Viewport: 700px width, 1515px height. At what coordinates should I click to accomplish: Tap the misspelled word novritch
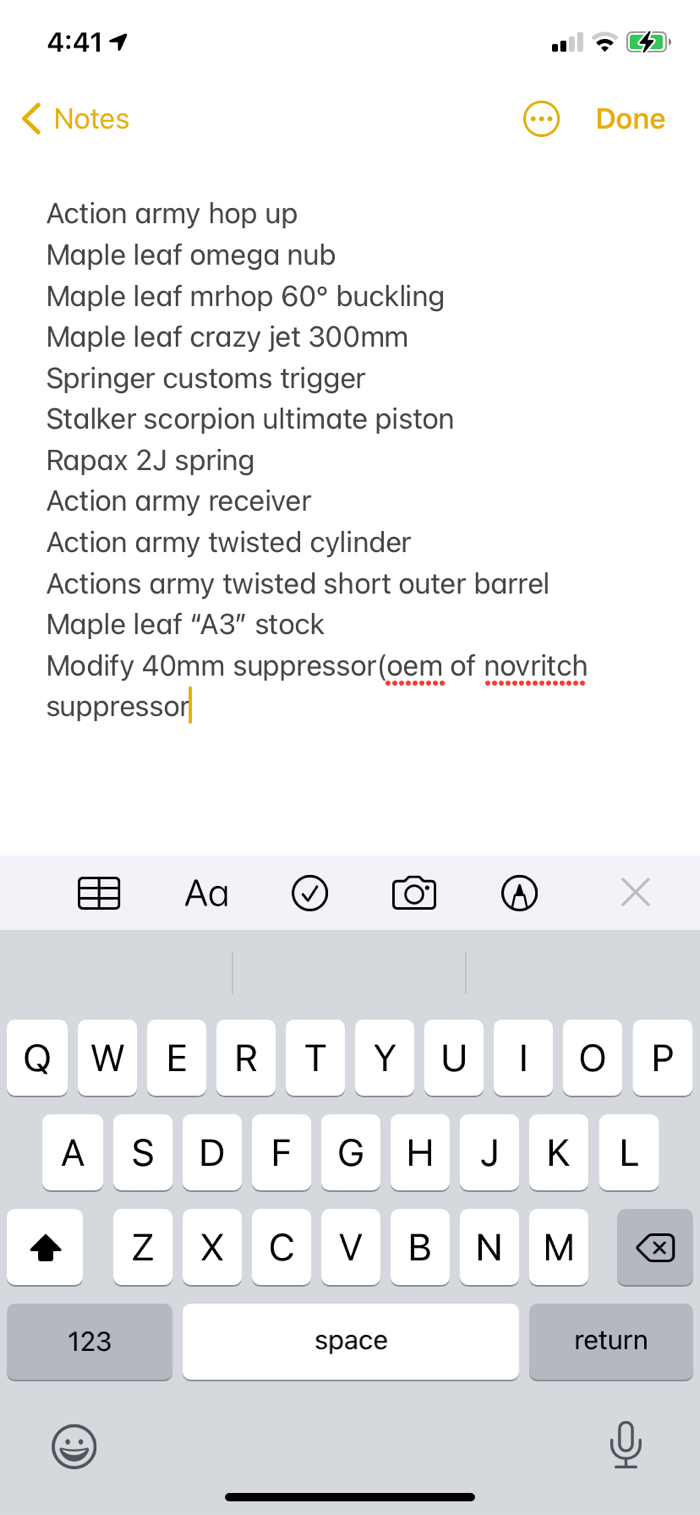tap(535, 666)
